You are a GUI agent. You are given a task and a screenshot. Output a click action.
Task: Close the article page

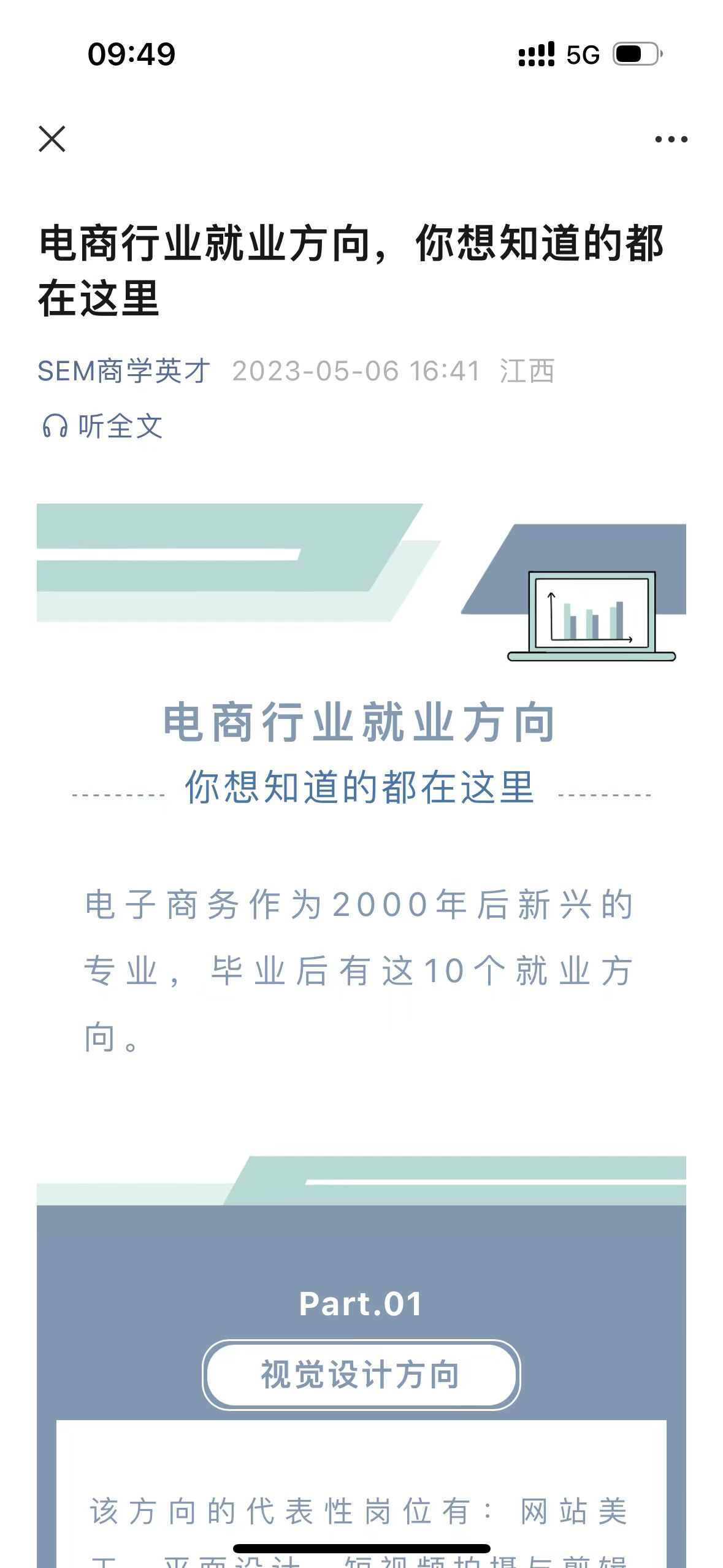click(52, 139)
